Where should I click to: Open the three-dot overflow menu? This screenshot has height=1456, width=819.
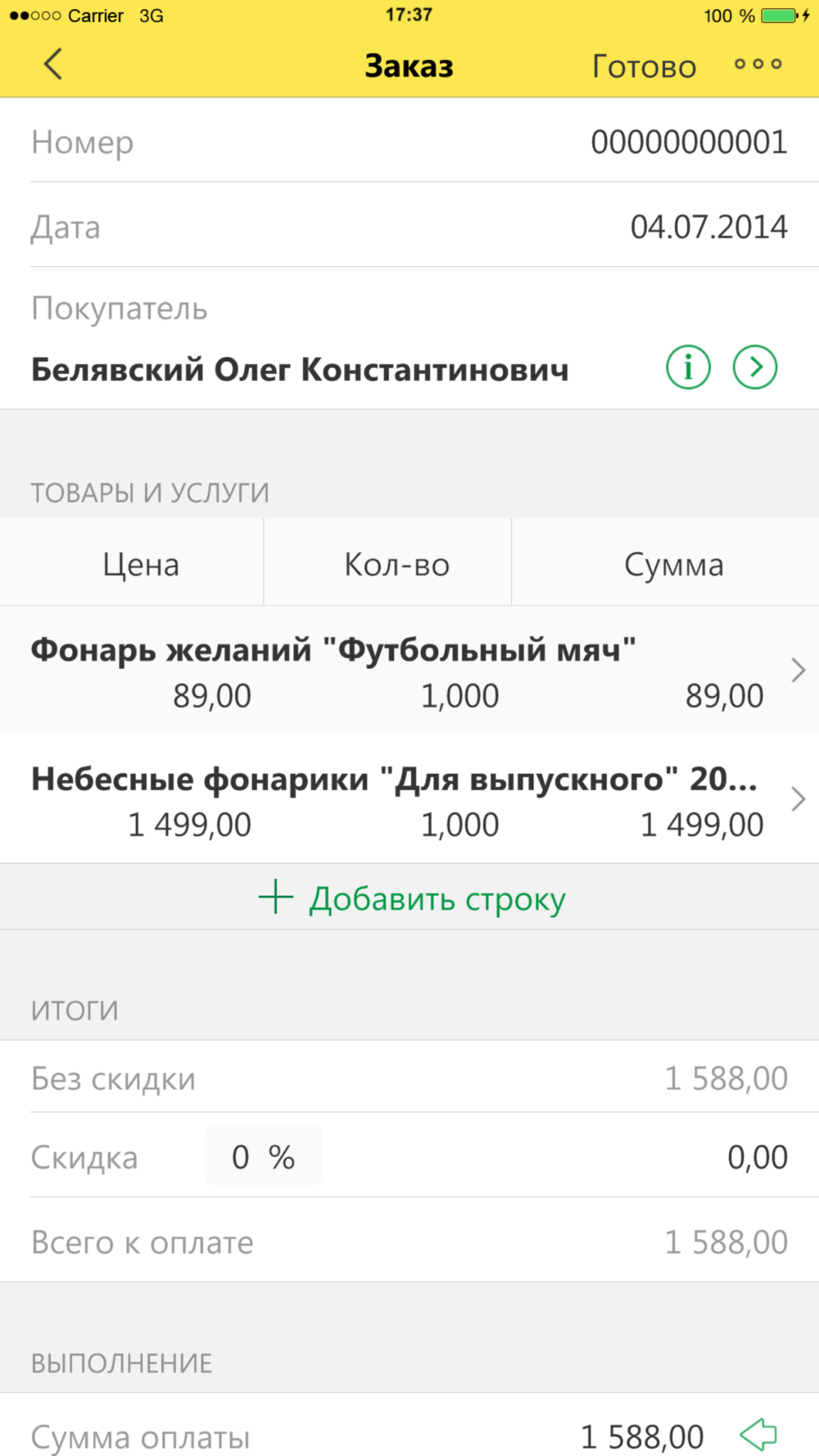click(758, 64)
